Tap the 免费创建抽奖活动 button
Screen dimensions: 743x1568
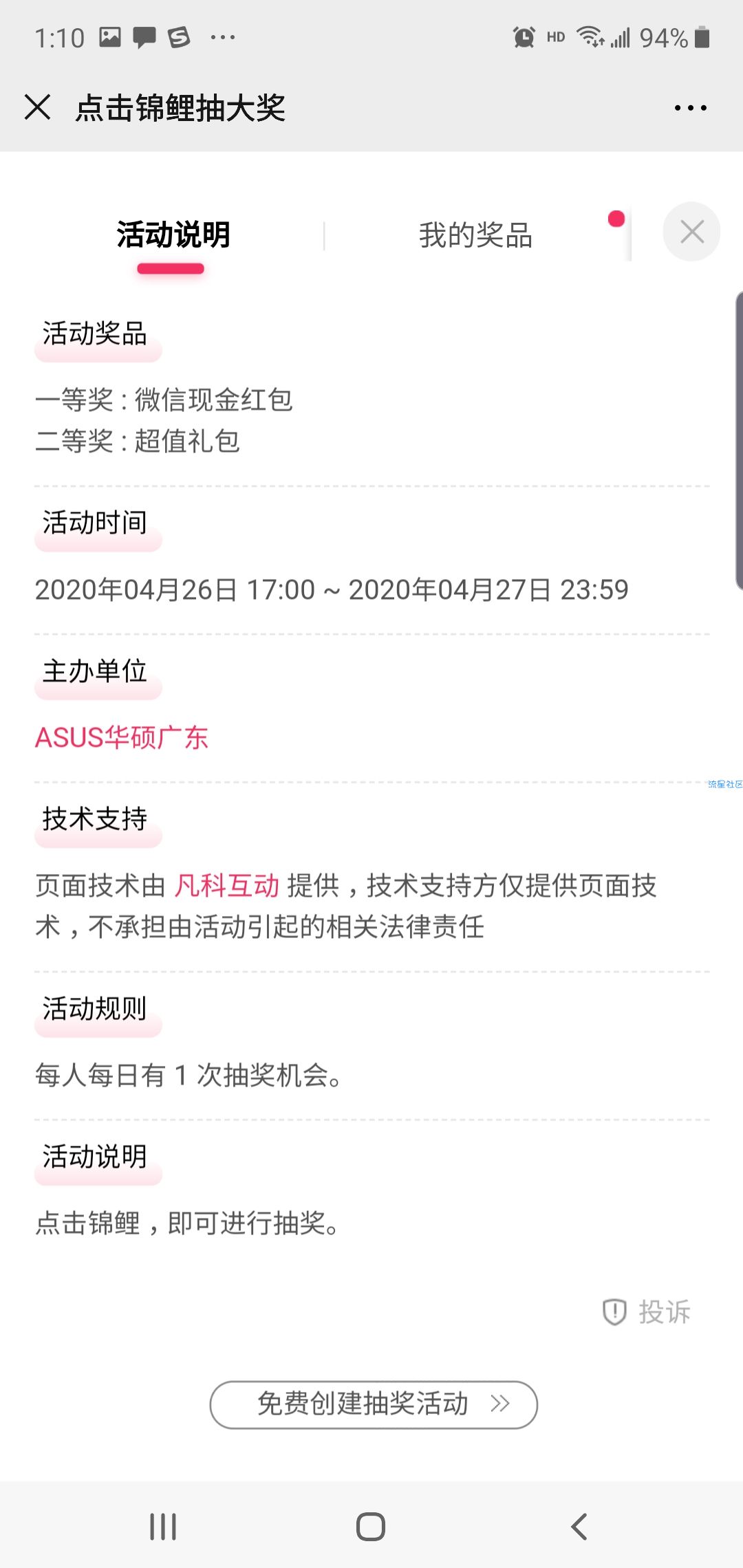374,1404
